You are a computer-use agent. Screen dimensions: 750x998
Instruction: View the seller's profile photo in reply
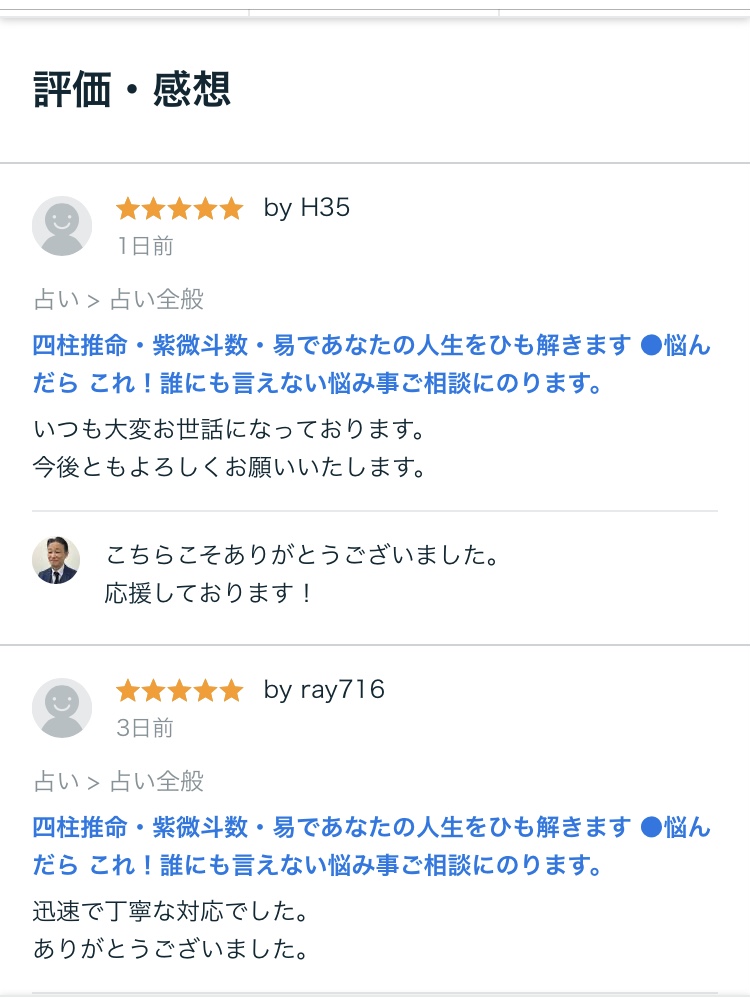pyautogui.click(x=56, y=560)
